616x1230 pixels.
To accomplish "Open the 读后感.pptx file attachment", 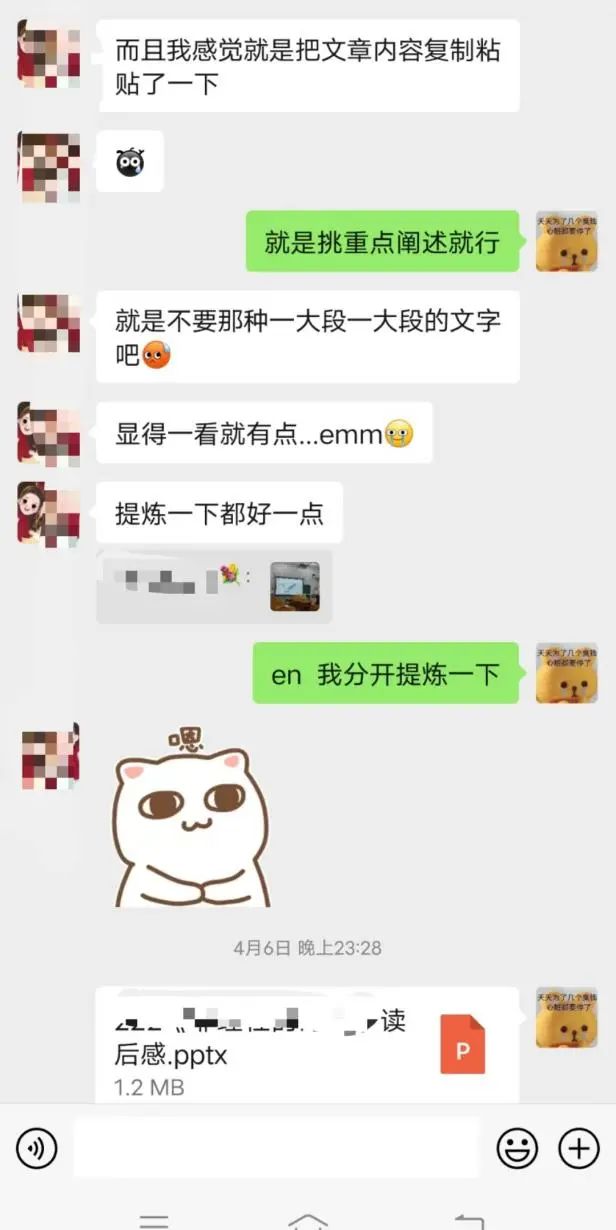I will click(306, 1044).
